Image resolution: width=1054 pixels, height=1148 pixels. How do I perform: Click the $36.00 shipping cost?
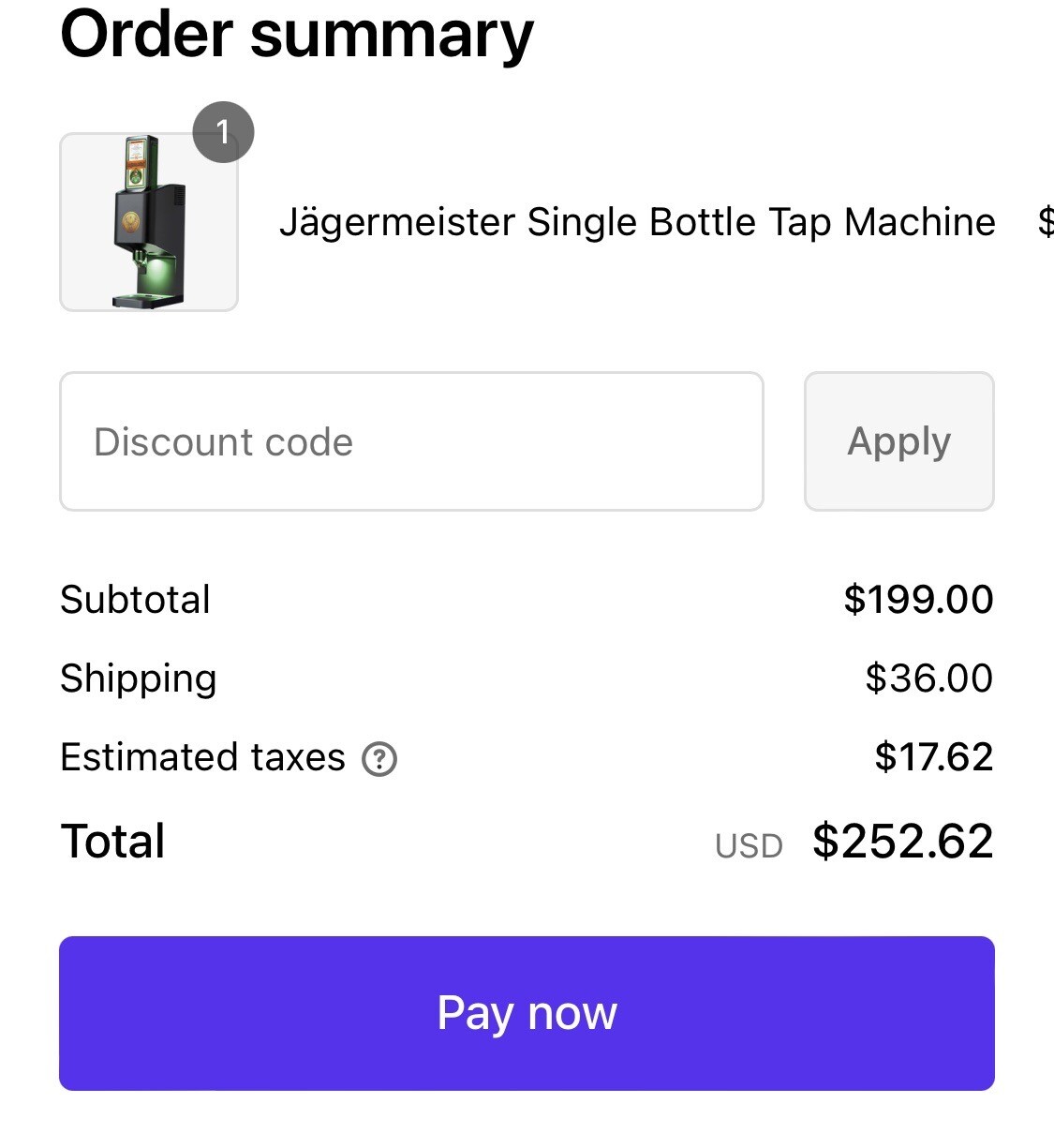[x=929, y=678]
